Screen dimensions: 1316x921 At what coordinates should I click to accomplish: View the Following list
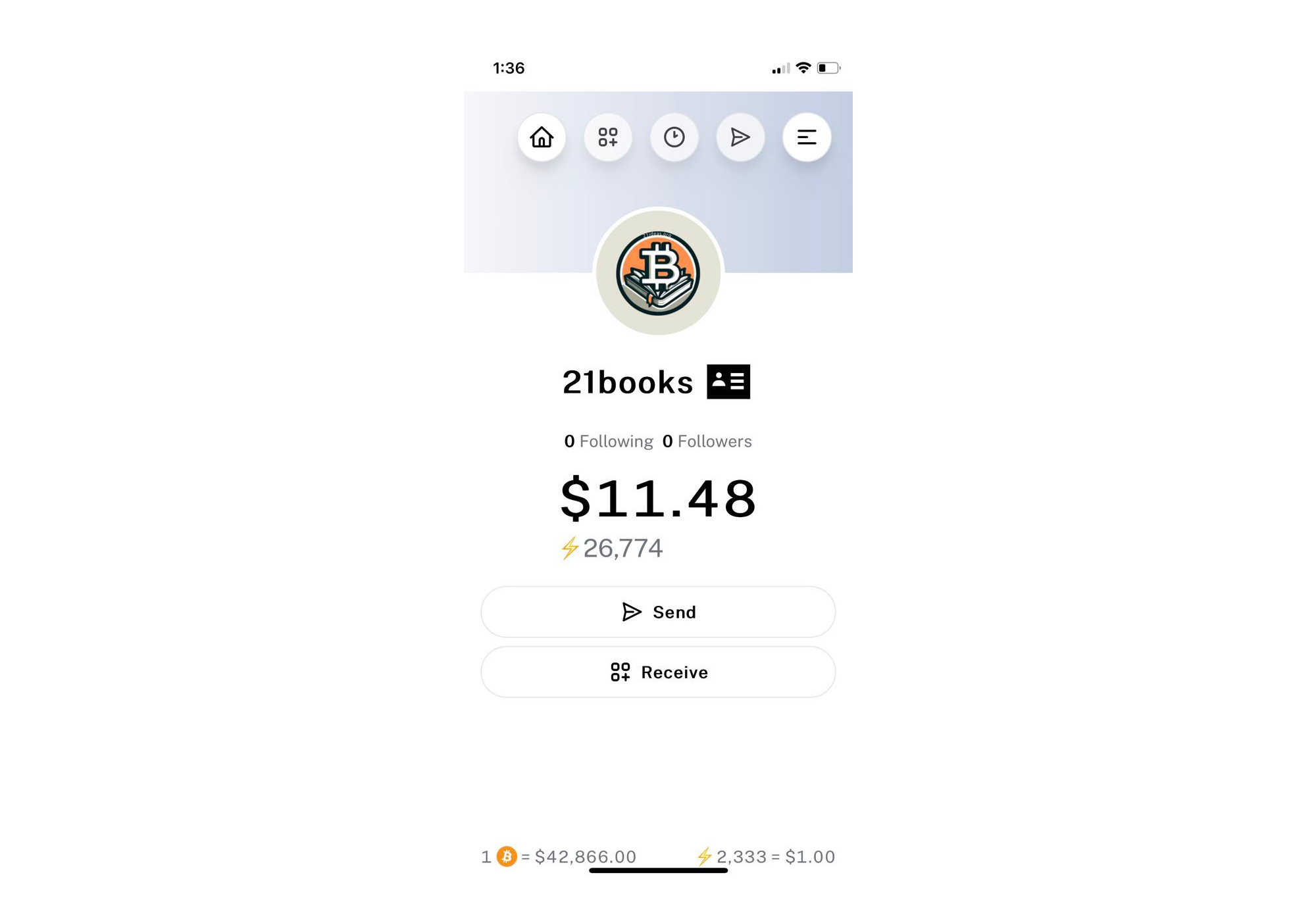tap(609, 441)
